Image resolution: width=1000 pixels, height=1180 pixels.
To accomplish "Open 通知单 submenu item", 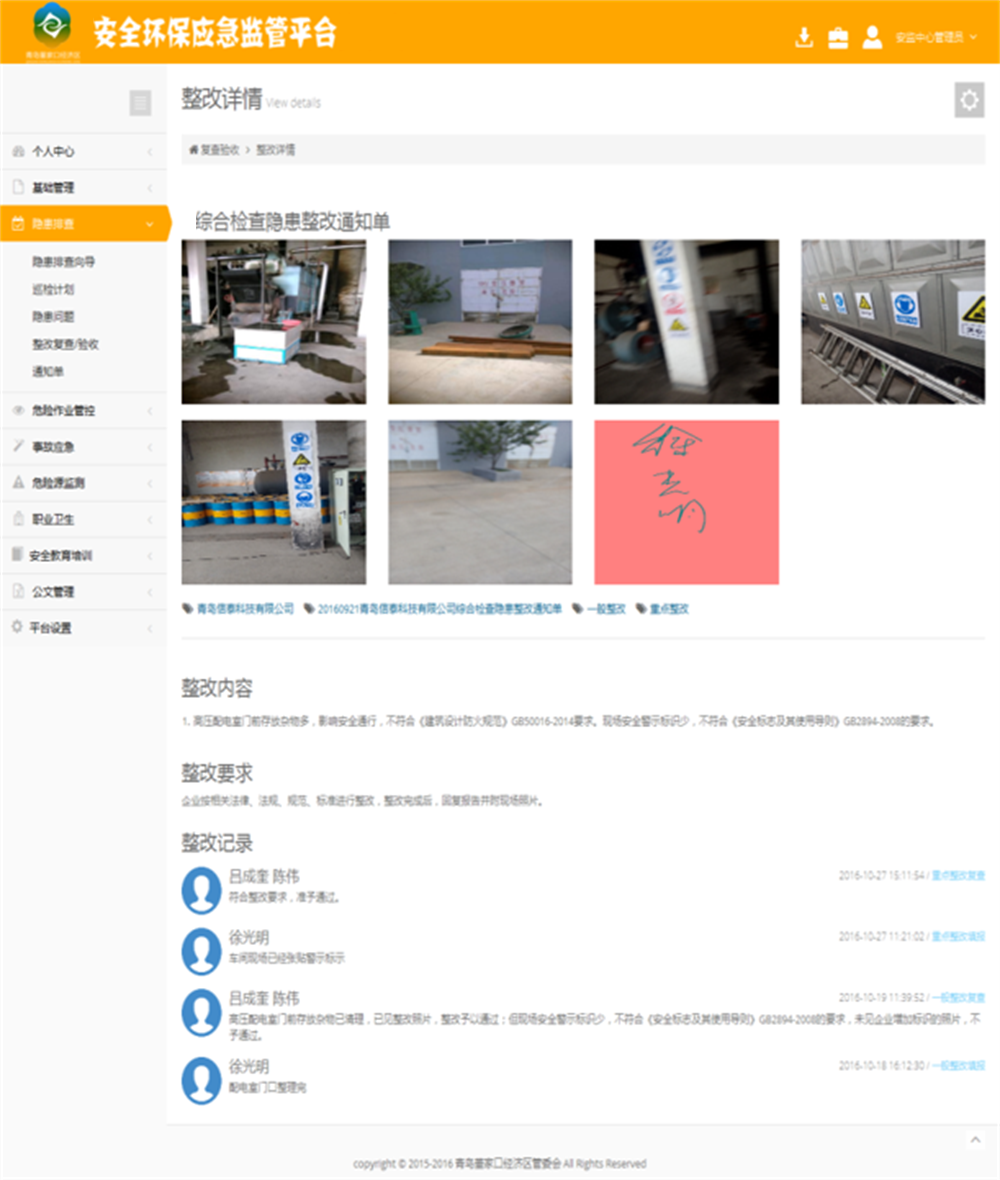I will (x=48, y=371).
